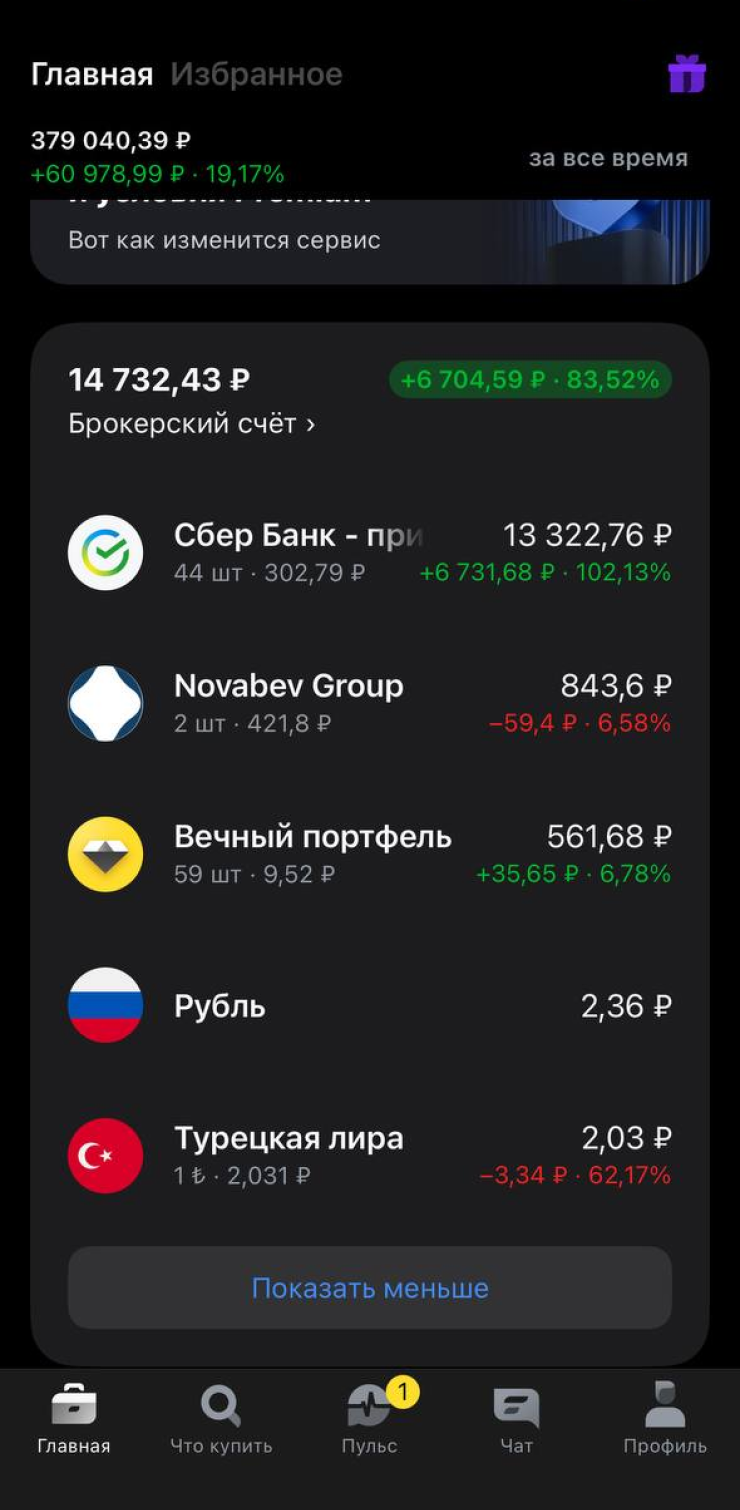
Task: Change the за все время period
Action: coord(608,158)
